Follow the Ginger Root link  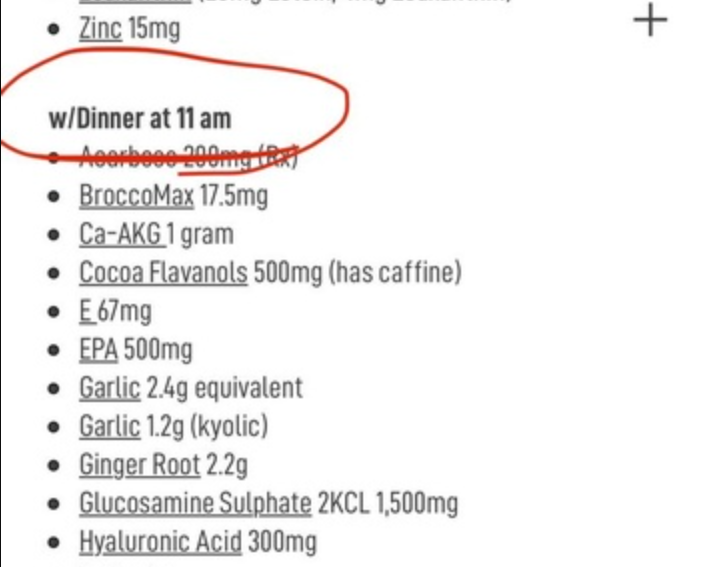(x=139, y=465)
